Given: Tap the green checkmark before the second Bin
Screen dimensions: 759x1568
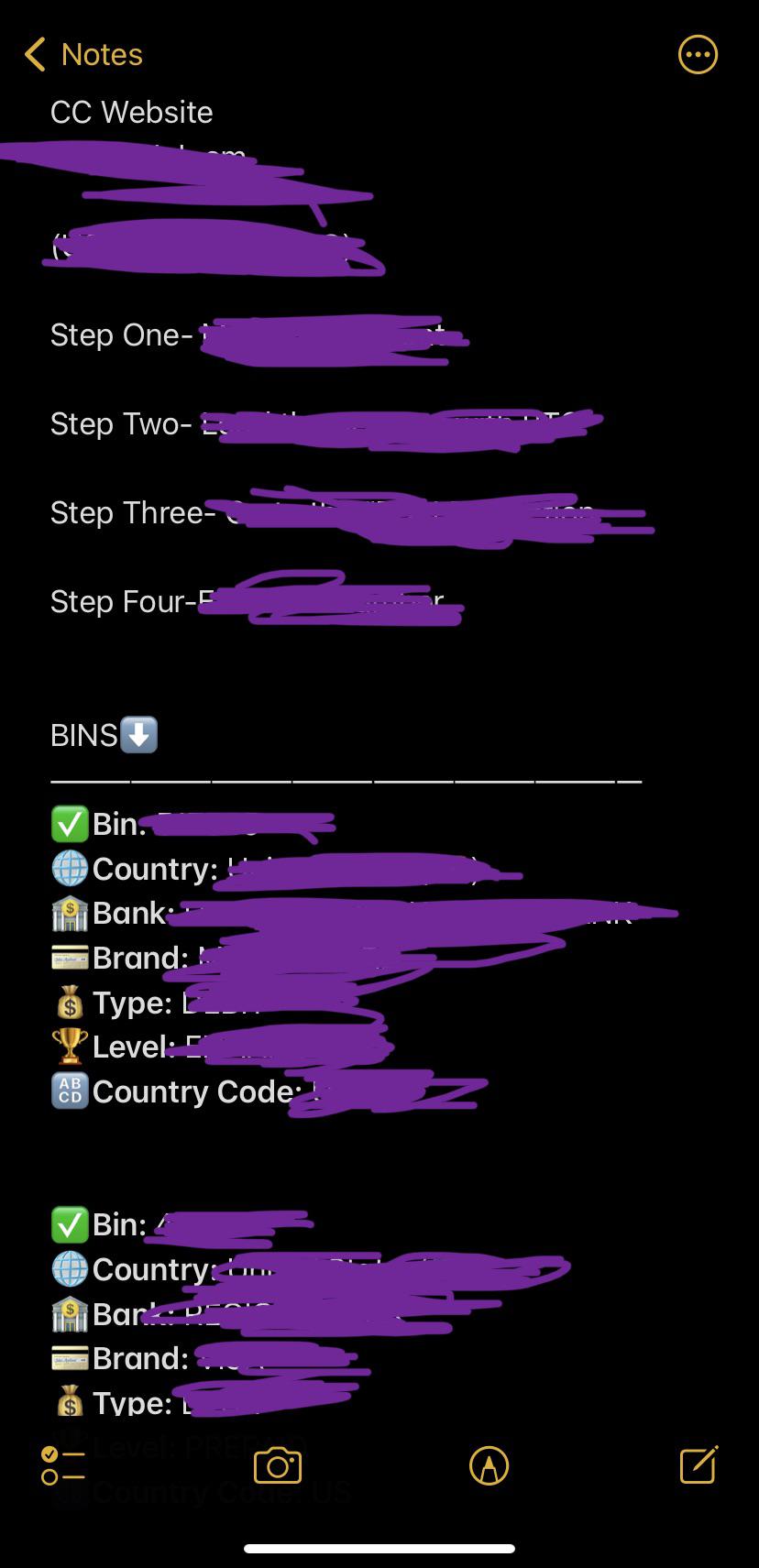Looking at the screenshot, I should (71, 1223).
